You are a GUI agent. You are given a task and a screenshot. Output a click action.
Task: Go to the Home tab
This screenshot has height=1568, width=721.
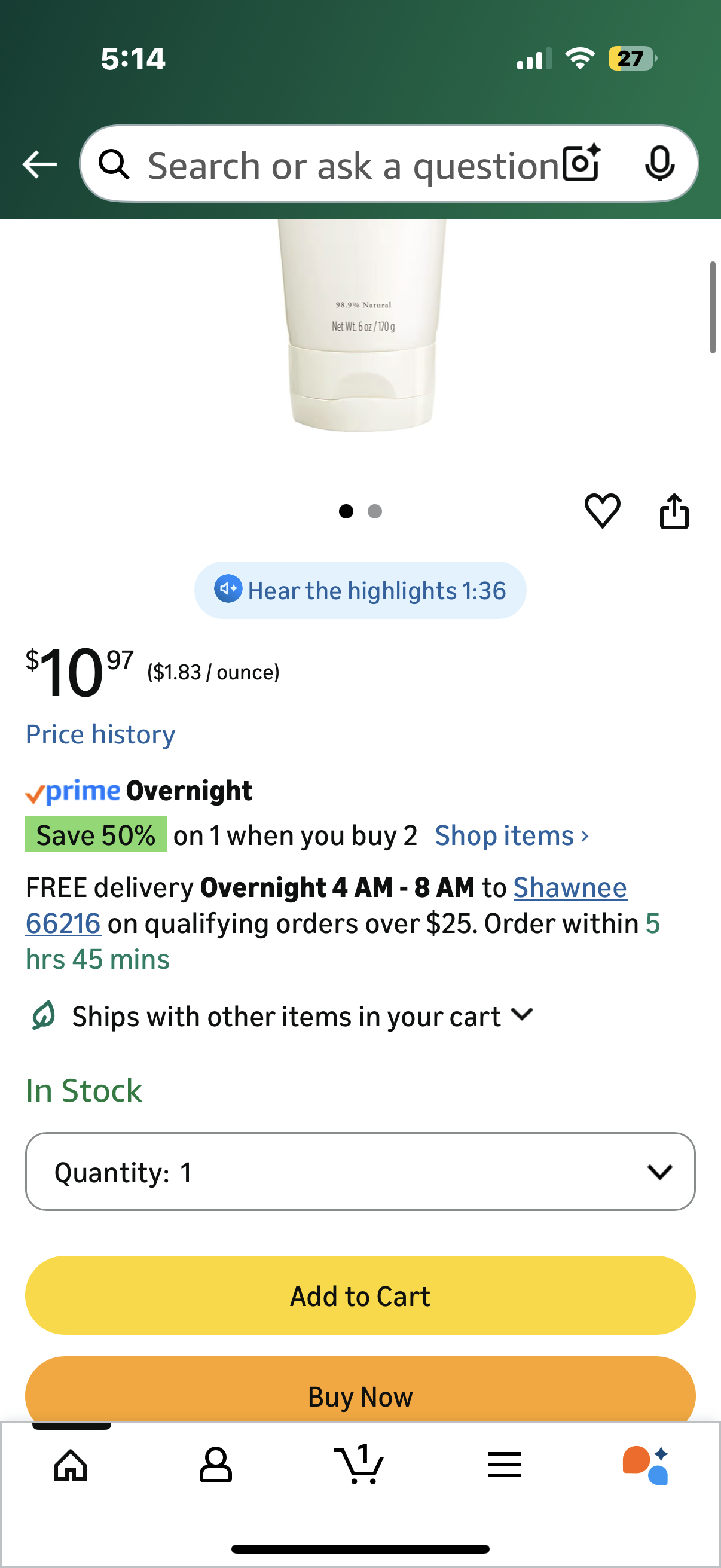pos(71,1465)
